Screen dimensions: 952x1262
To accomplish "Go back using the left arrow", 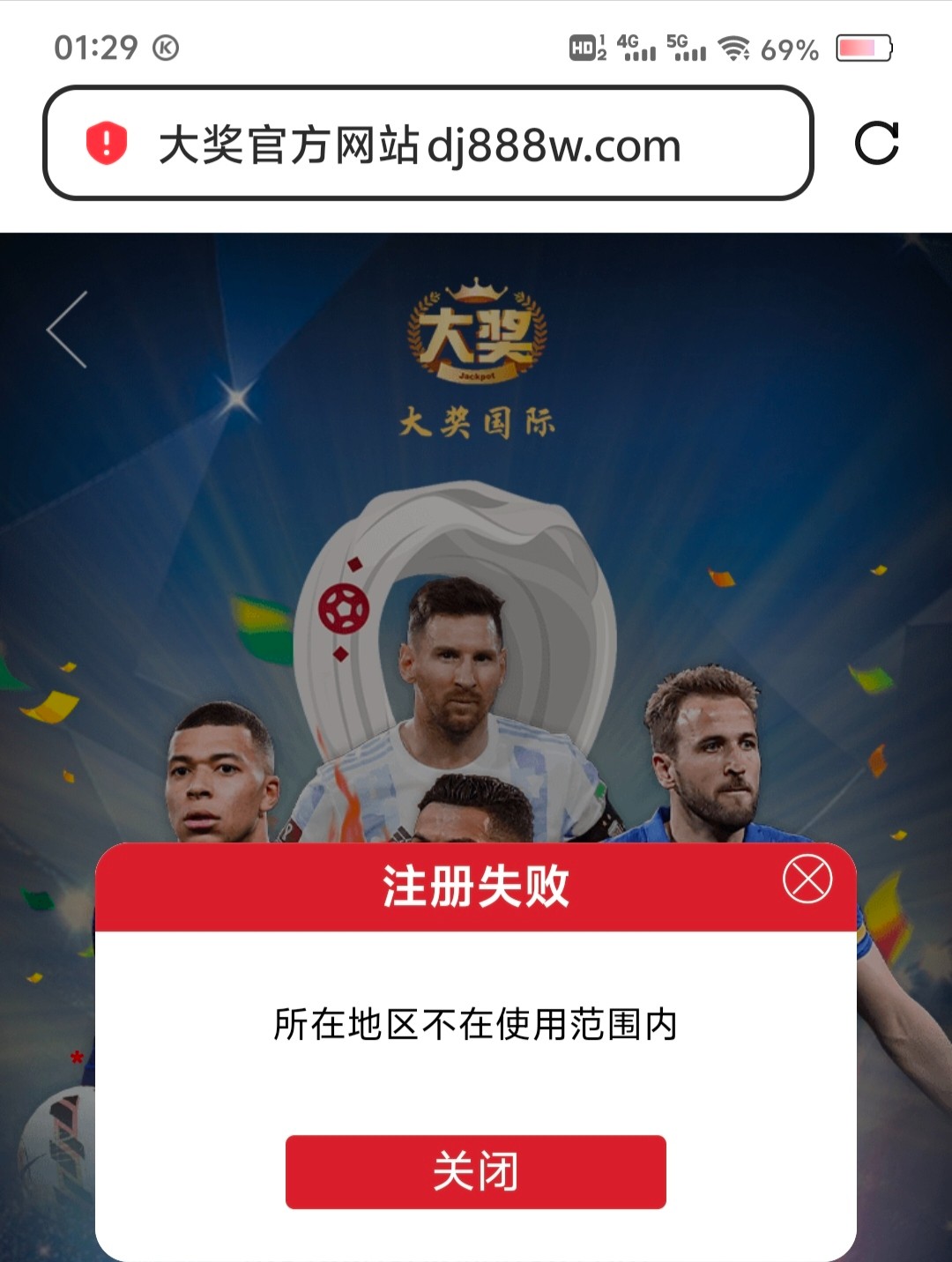I will click(68, 330).
